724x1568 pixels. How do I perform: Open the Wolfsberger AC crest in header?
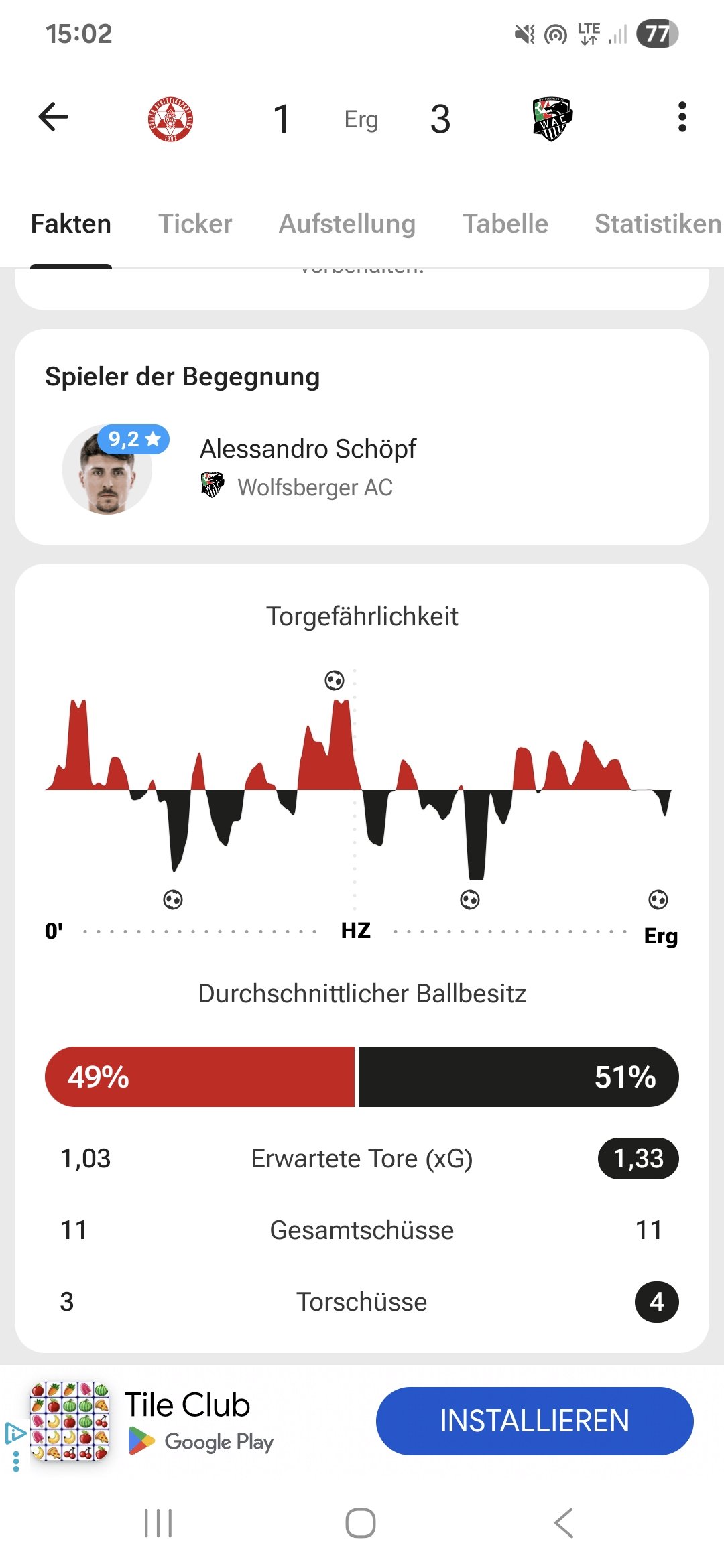coord(552,119)
